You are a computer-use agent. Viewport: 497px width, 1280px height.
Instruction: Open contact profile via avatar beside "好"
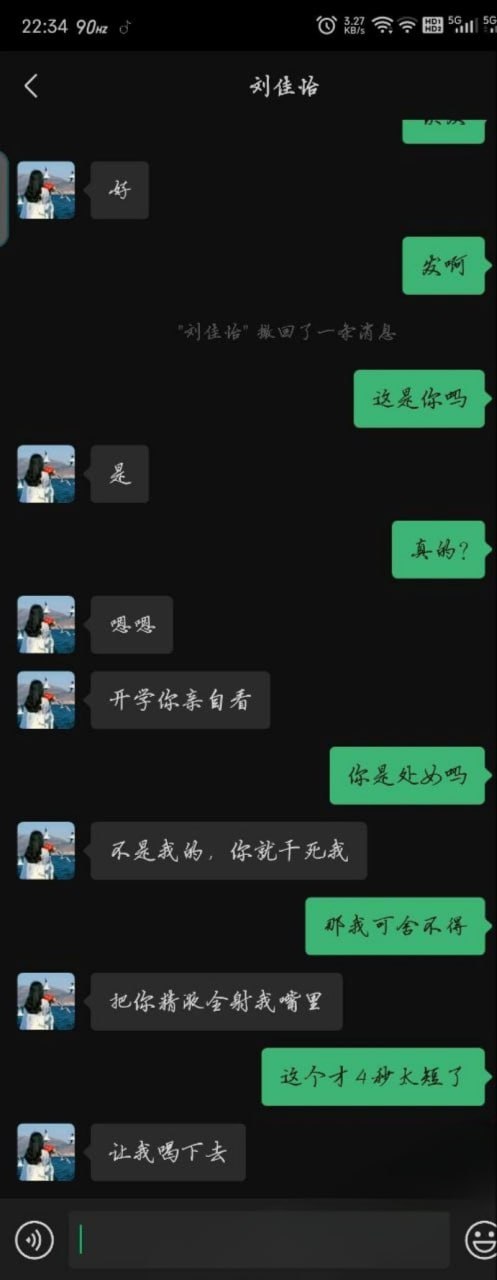[46, 190]
